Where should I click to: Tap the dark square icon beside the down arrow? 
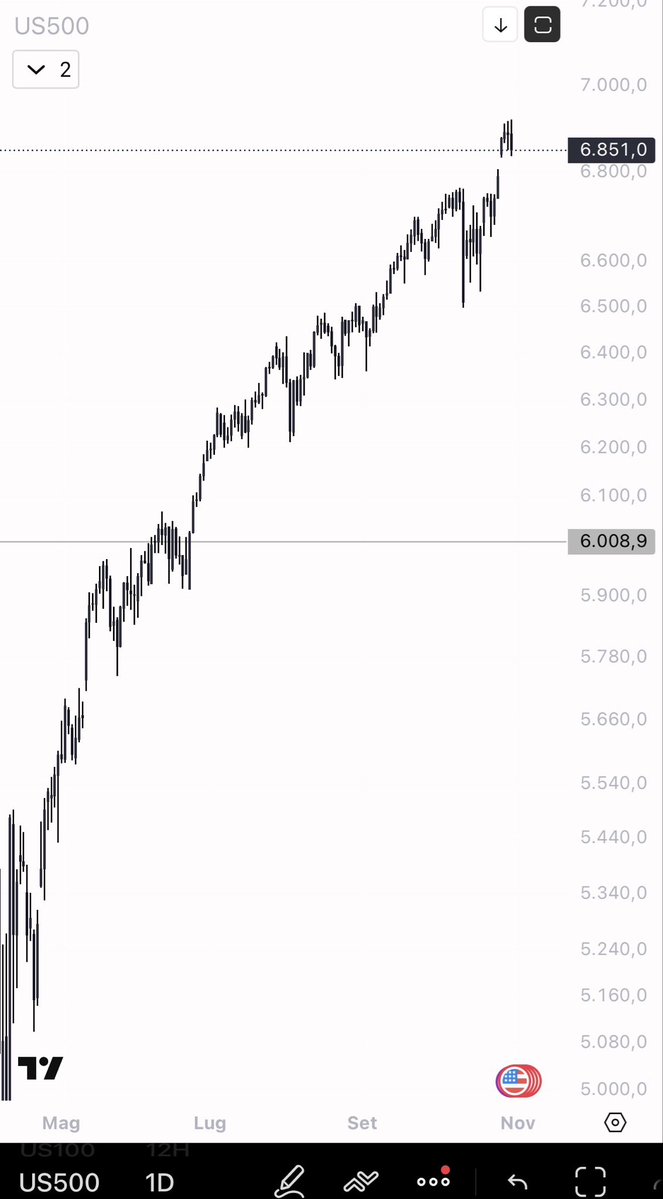pos(543,25)
